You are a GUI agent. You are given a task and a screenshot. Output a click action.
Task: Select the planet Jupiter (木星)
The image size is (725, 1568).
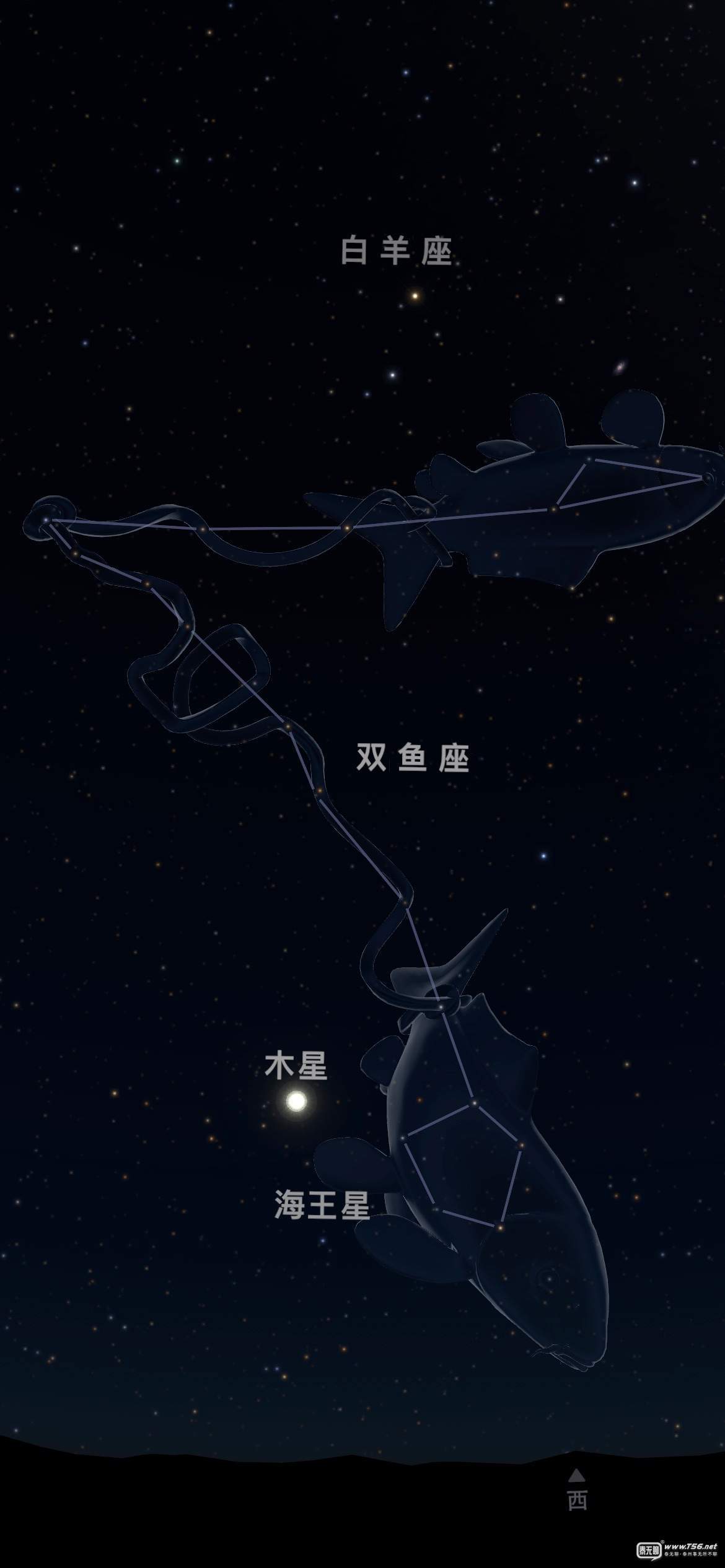[x=296, y=1102]
